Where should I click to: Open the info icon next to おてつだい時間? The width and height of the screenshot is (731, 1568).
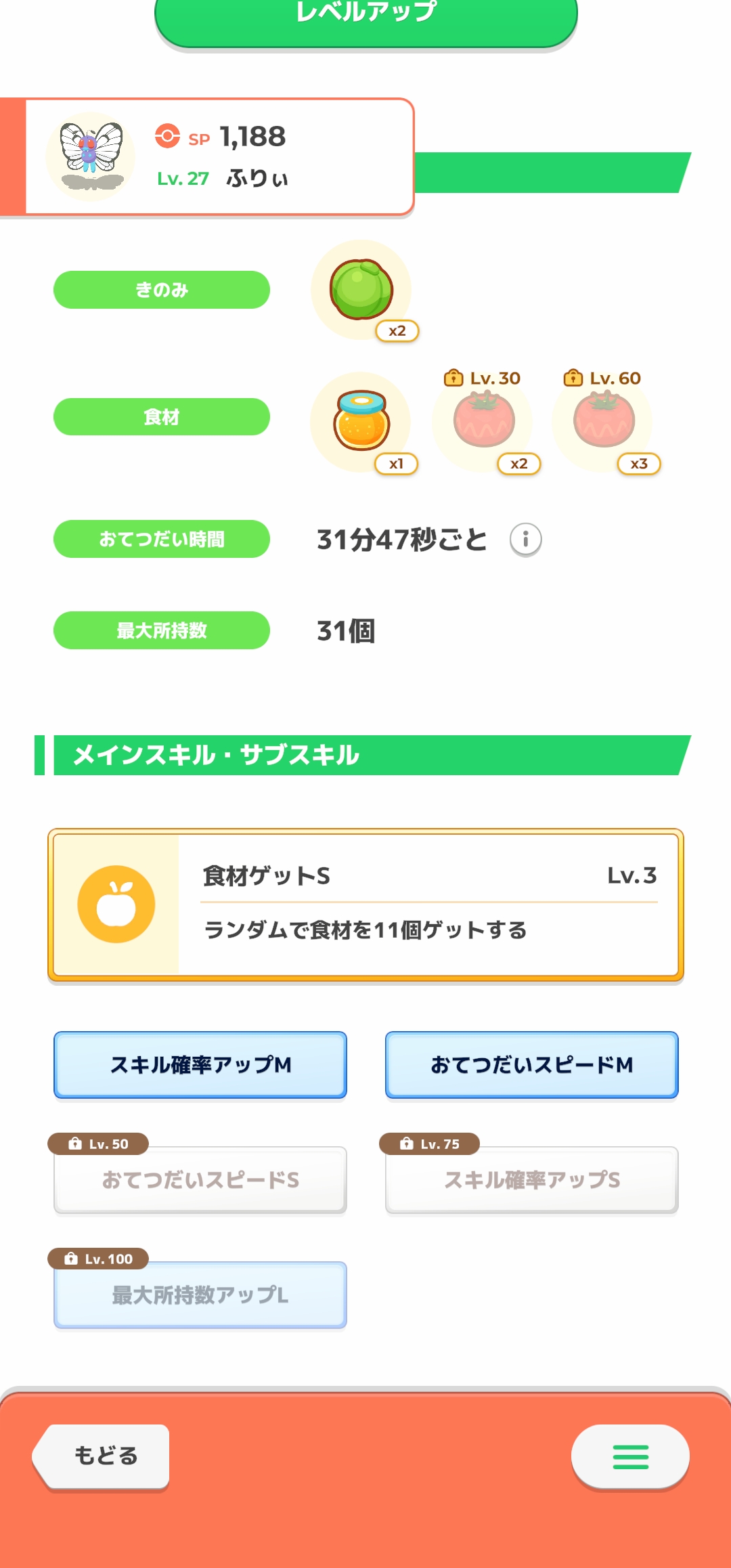(526, 540)
